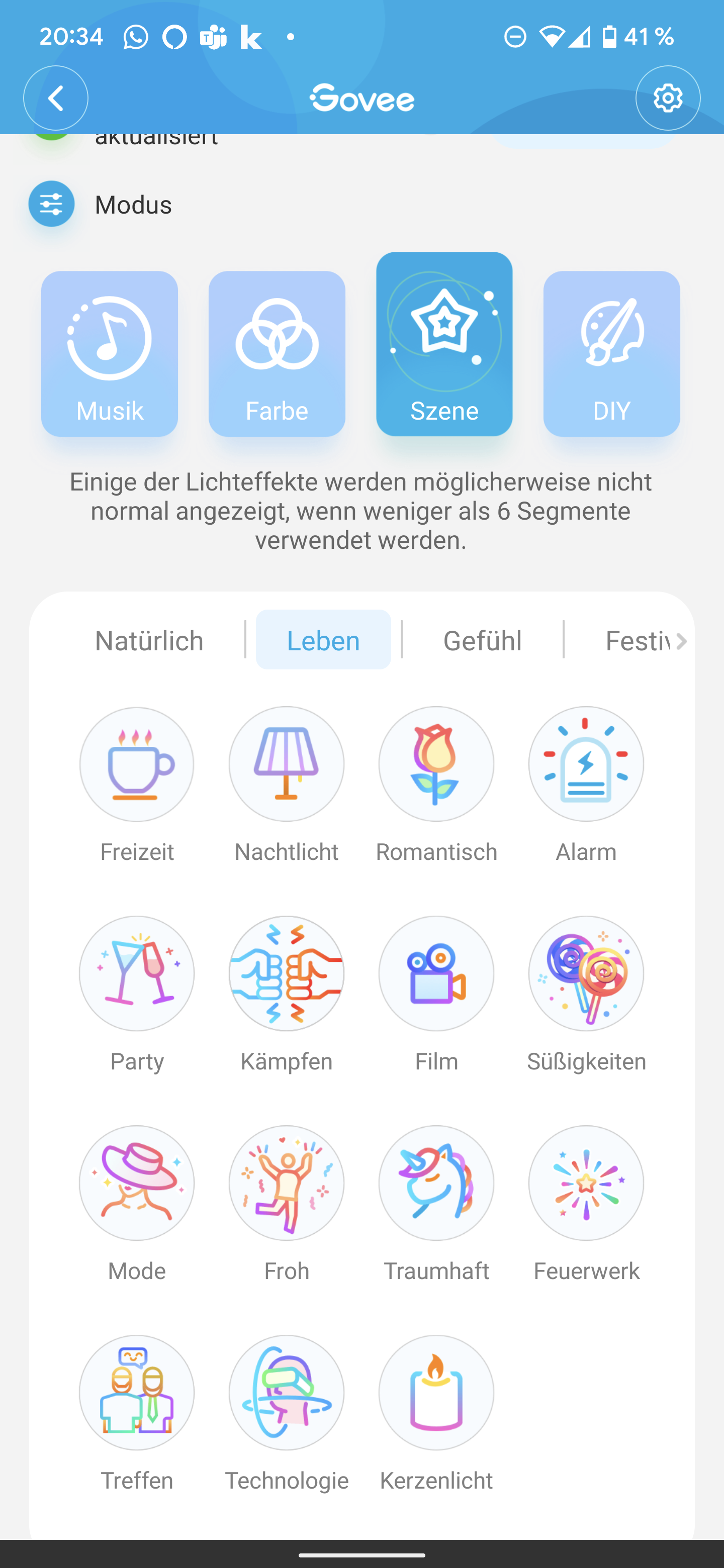This screenshot has height=1568, width=724.
Task: Select the Farbe mode
Action: 277,354
